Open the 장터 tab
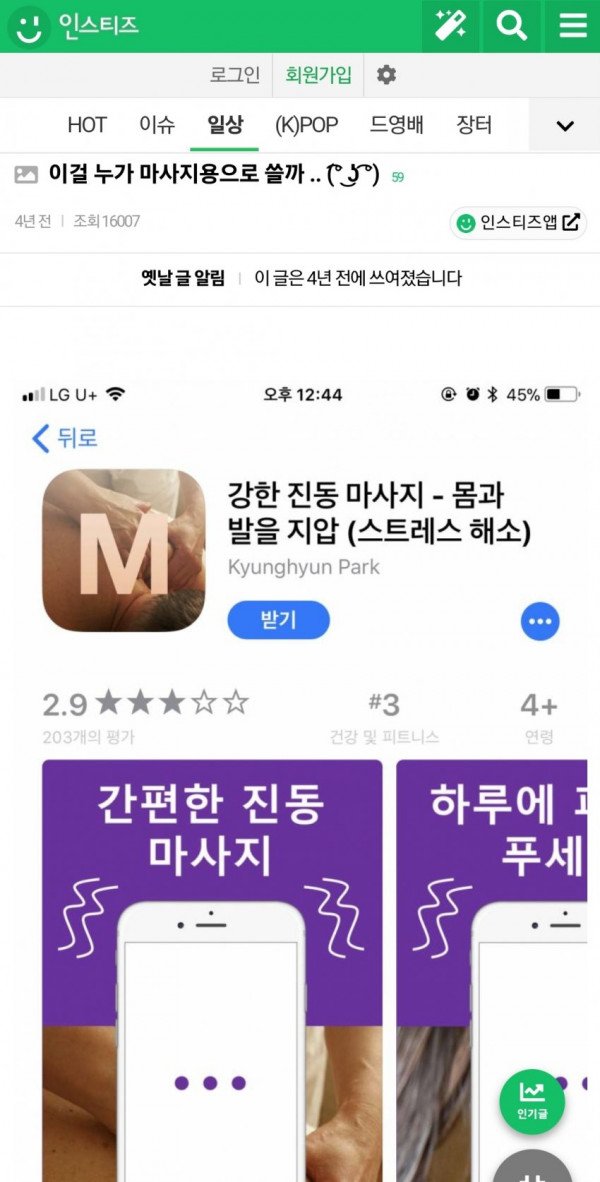The width and height of the screenshot is (600, 1182). (474, 126)
